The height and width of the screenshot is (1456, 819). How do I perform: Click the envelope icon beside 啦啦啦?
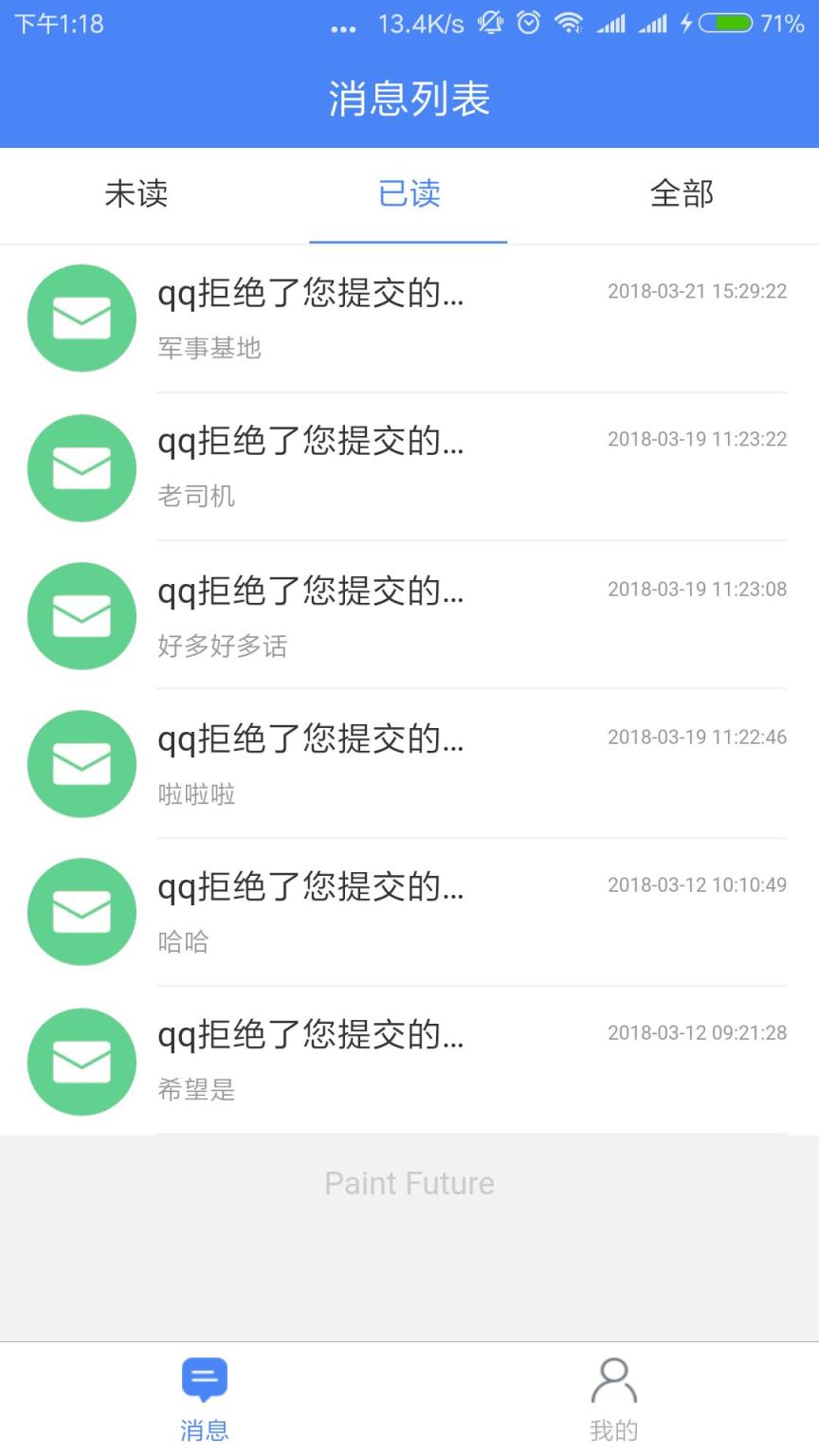click(82, 763)
